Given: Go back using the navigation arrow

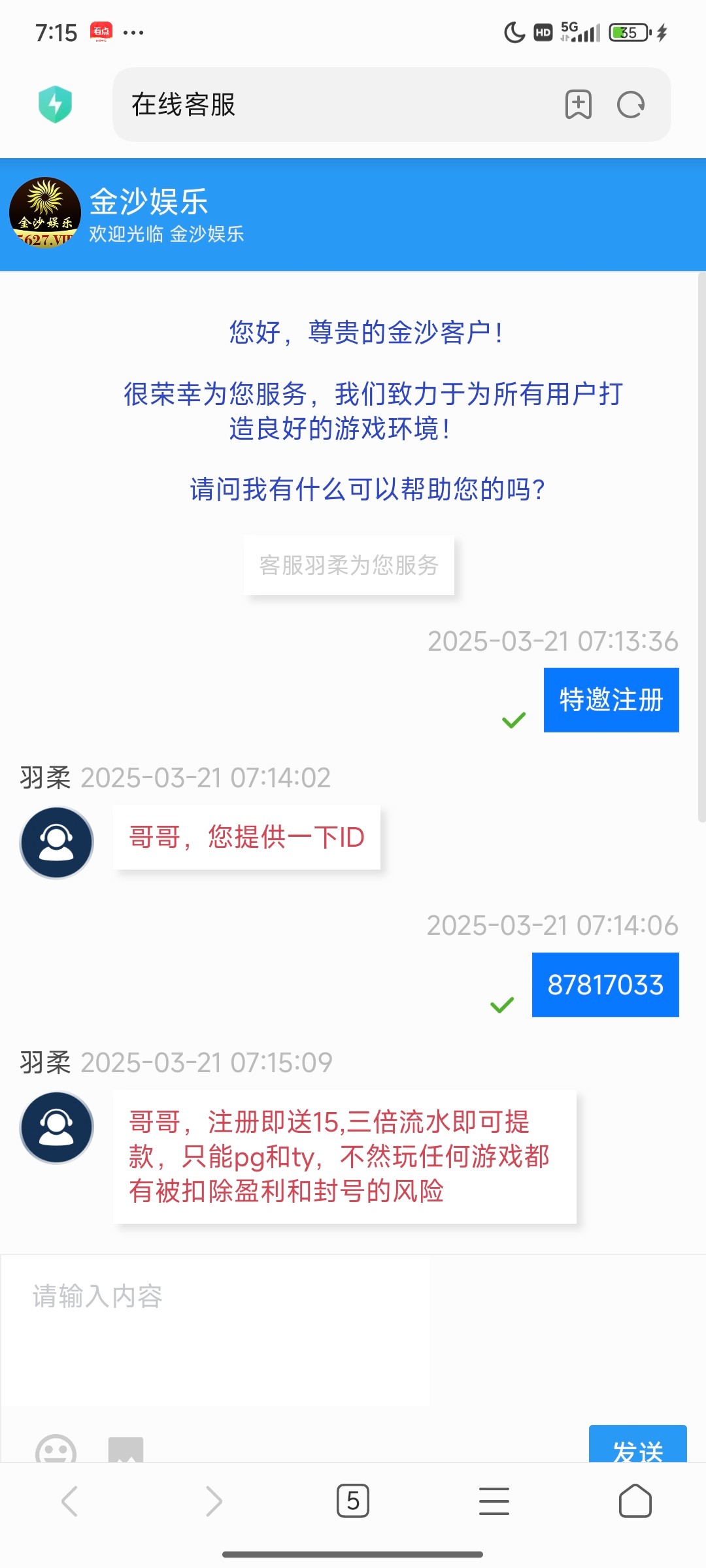Looking at the screenshot, I should tap(70, 1500).
